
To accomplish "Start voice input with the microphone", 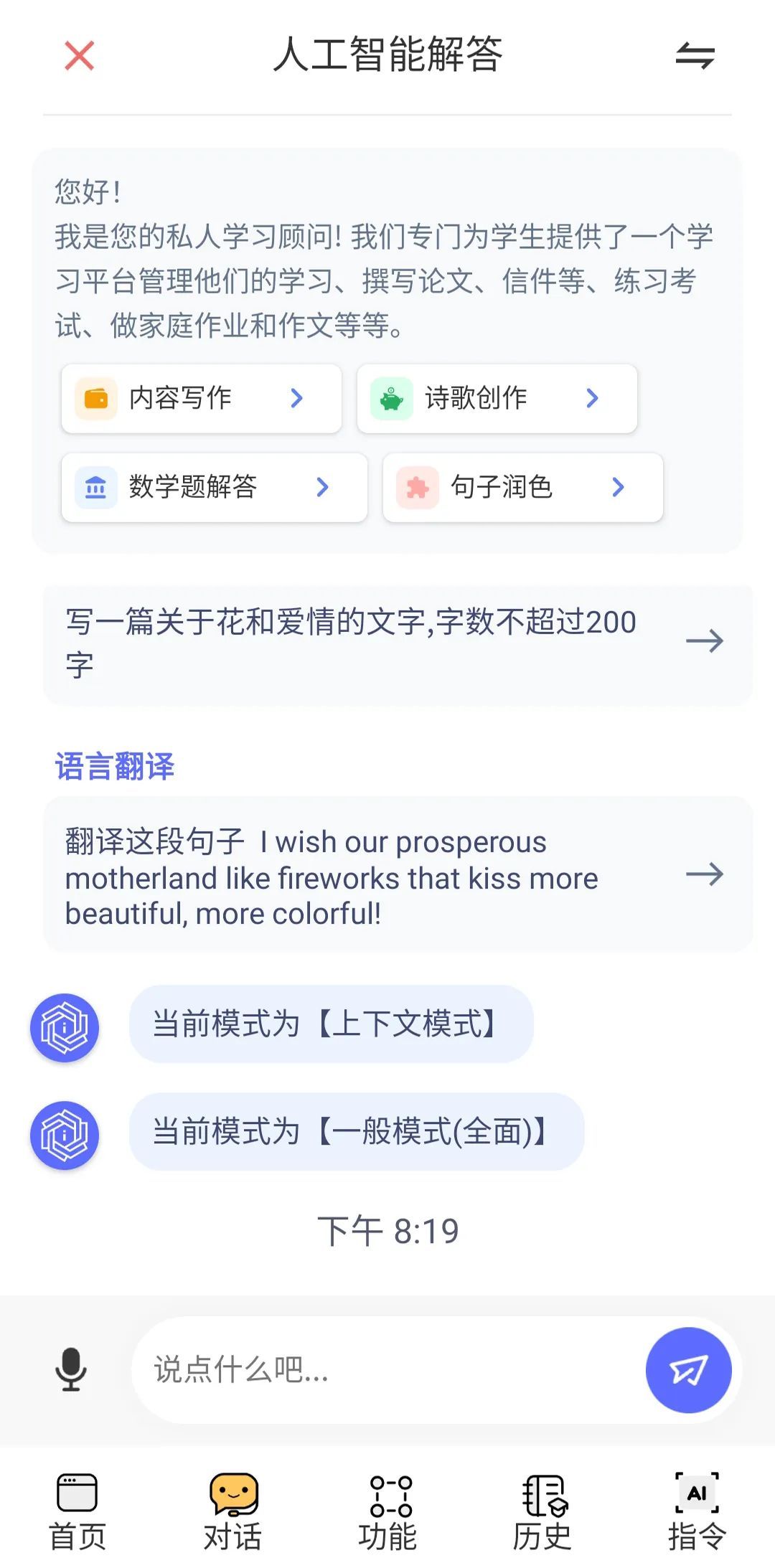I will click(71, 1369).
